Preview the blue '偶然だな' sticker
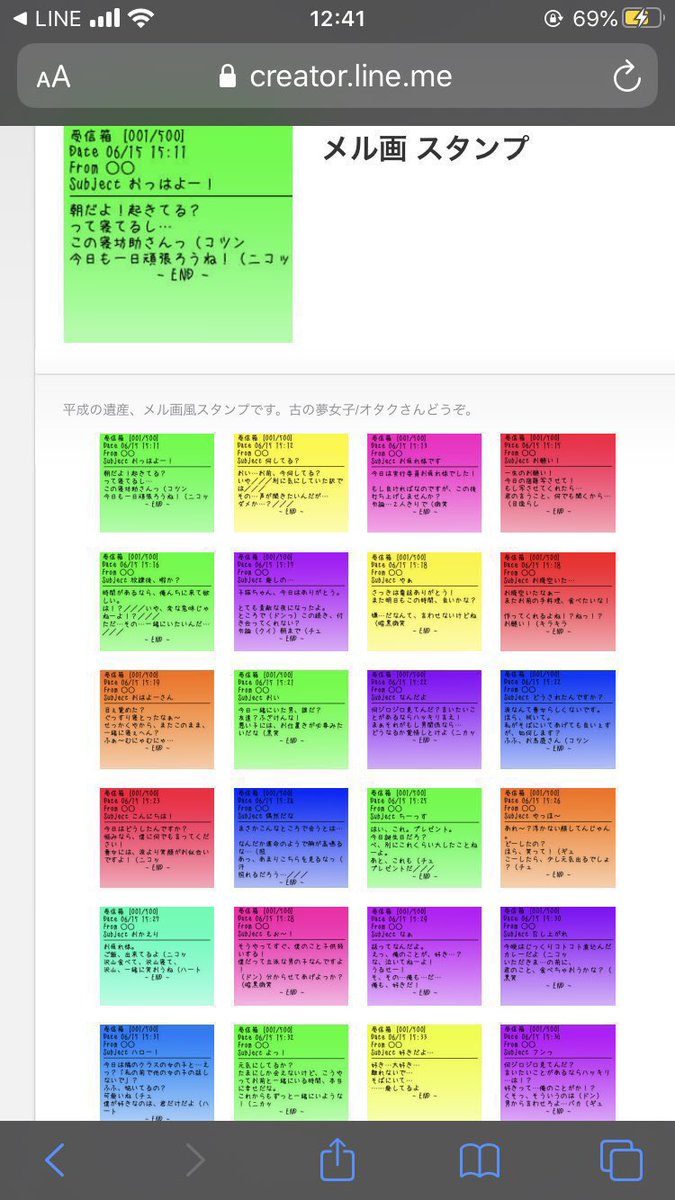 (291, 837)
